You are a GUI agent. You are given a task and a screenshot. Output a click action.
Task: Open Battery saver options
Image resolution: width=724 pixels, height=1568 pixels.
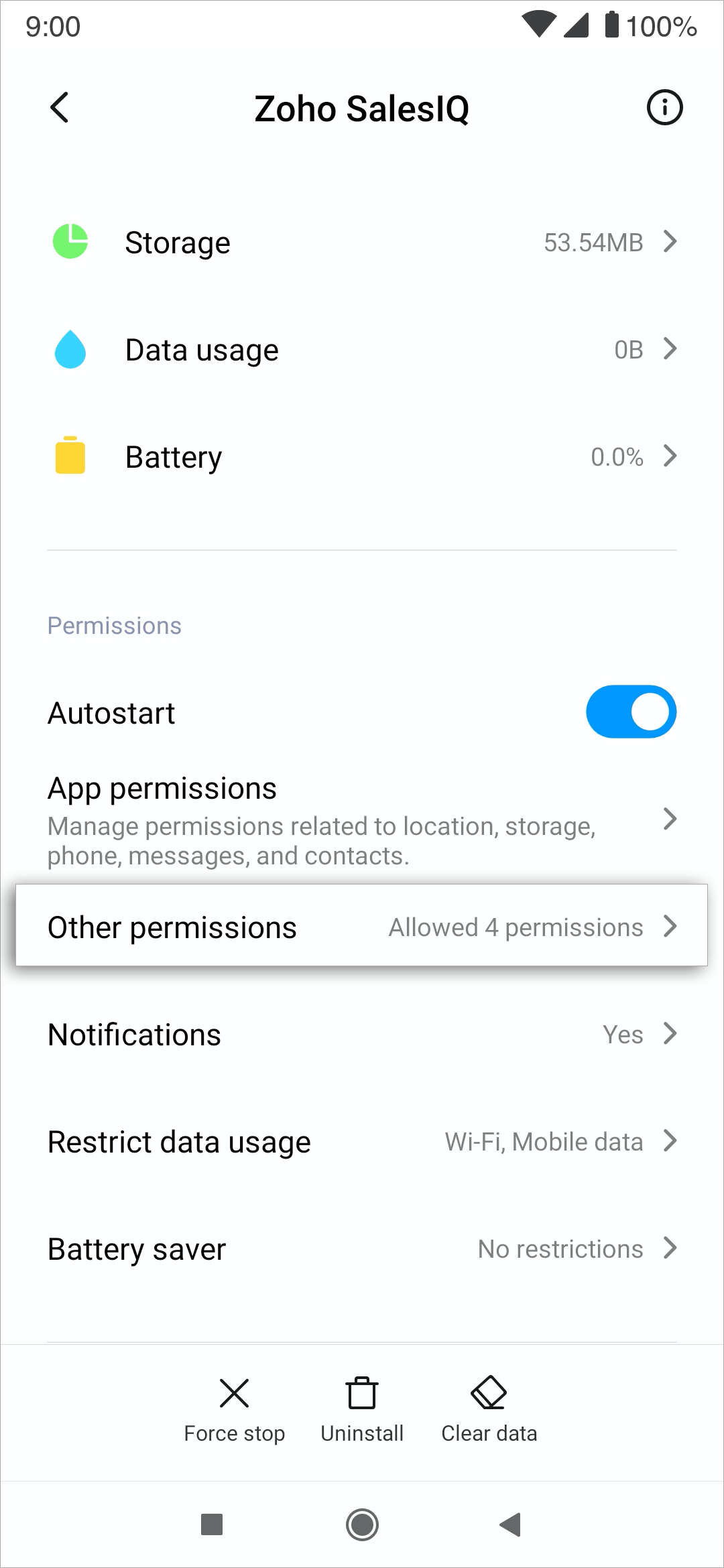(362, 1248)
